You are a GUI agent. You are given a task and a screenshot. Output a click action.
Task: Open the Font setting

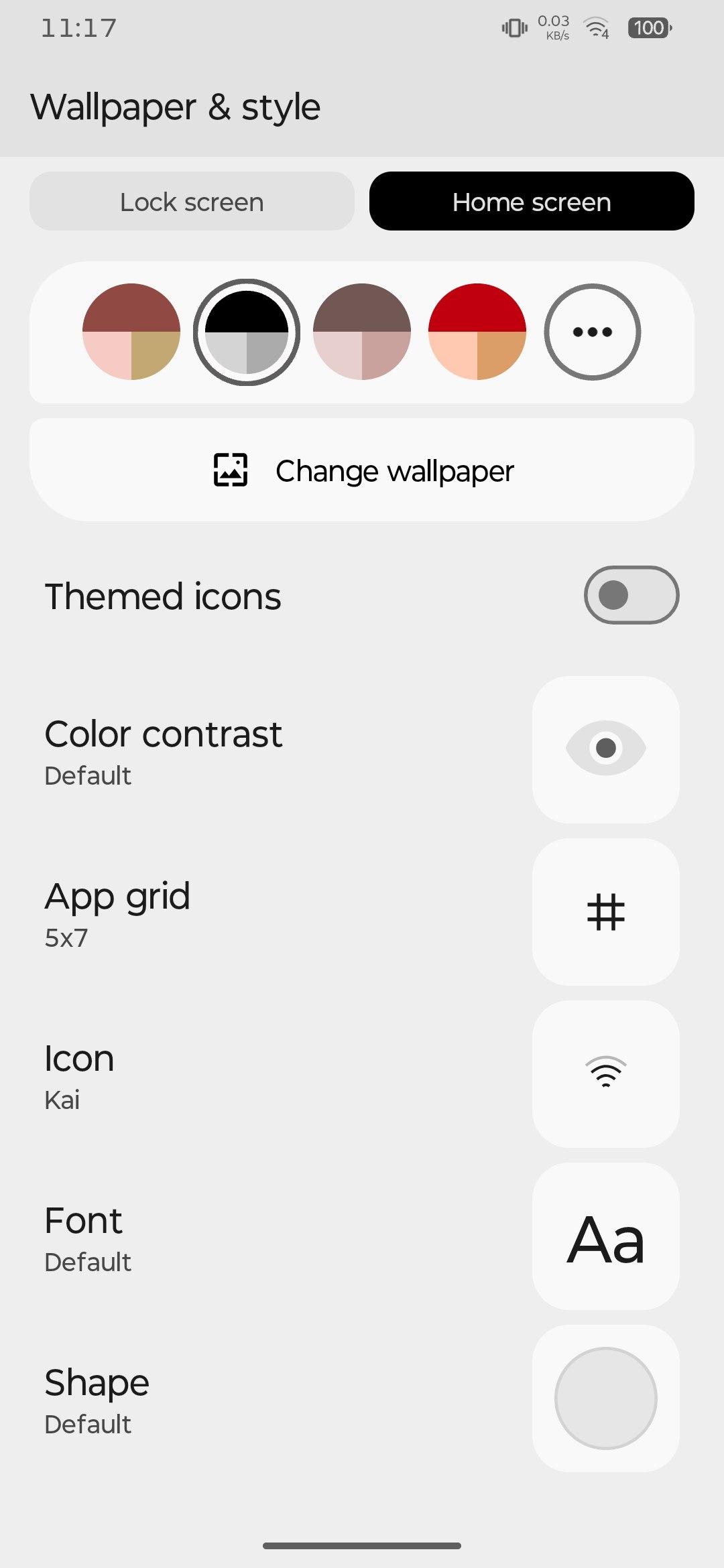point(362,1236)
